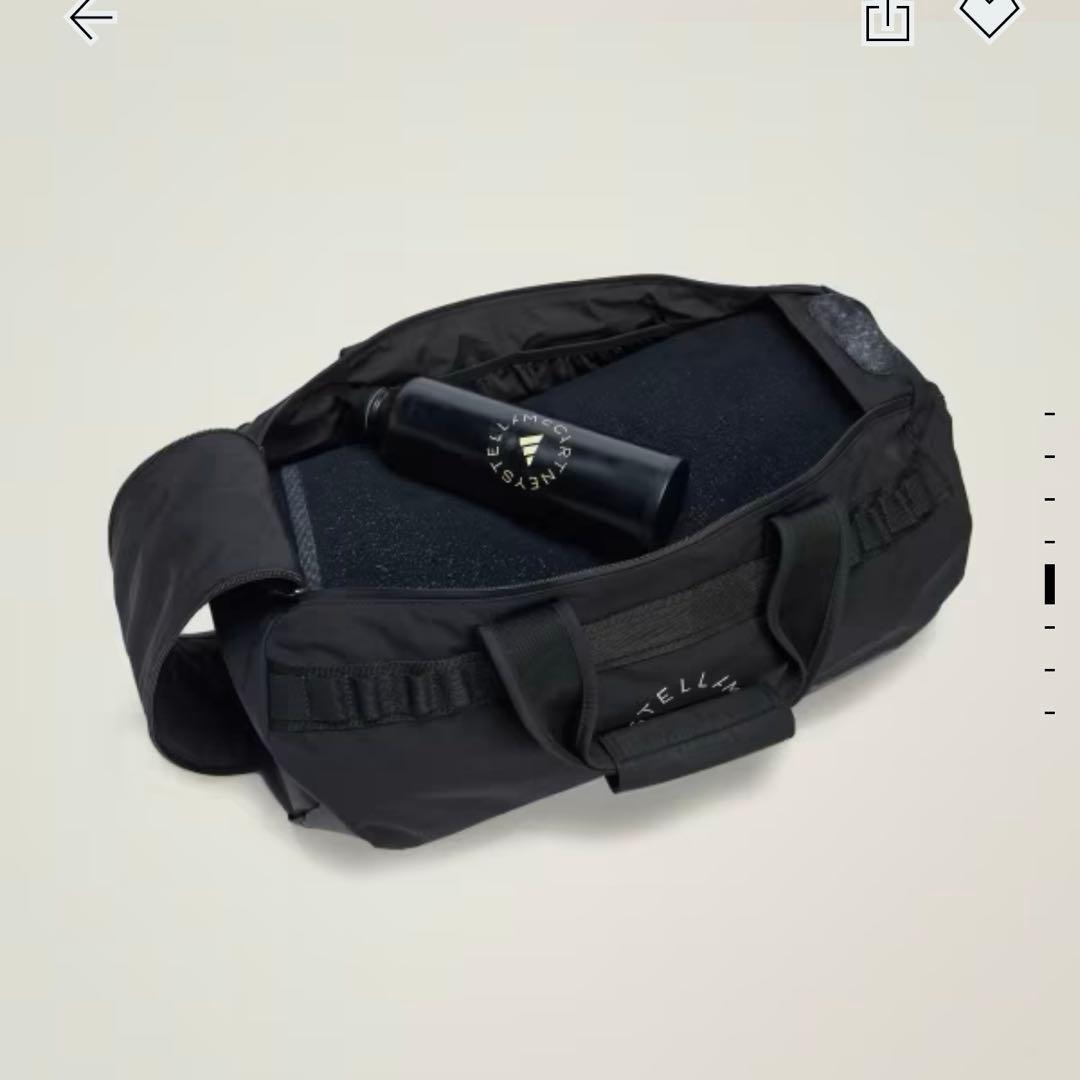1080x1080 pixels.
Task: Share this product
Action: (x=888, y=20)
